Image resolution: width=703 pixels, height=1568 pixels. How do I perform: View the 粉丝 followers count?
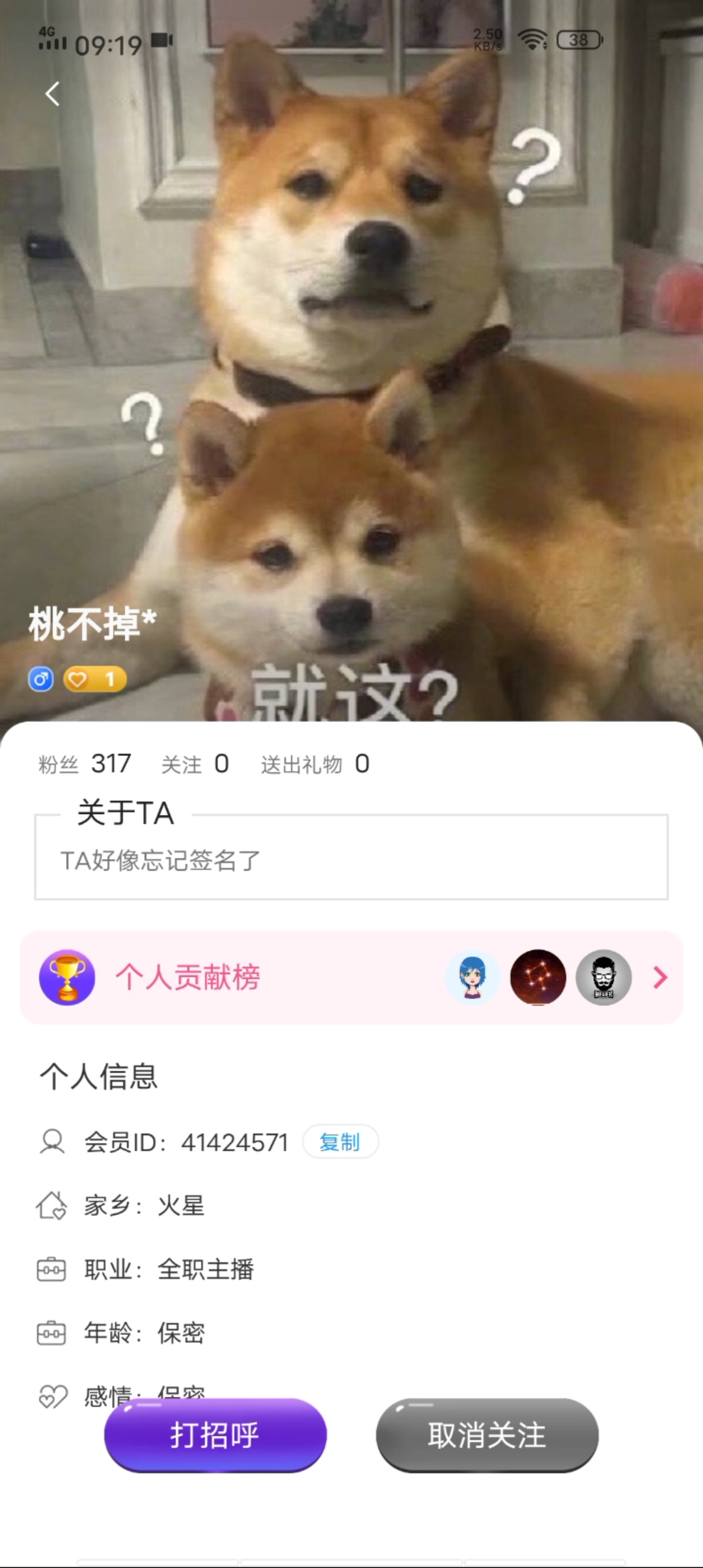tap(85, 764)
